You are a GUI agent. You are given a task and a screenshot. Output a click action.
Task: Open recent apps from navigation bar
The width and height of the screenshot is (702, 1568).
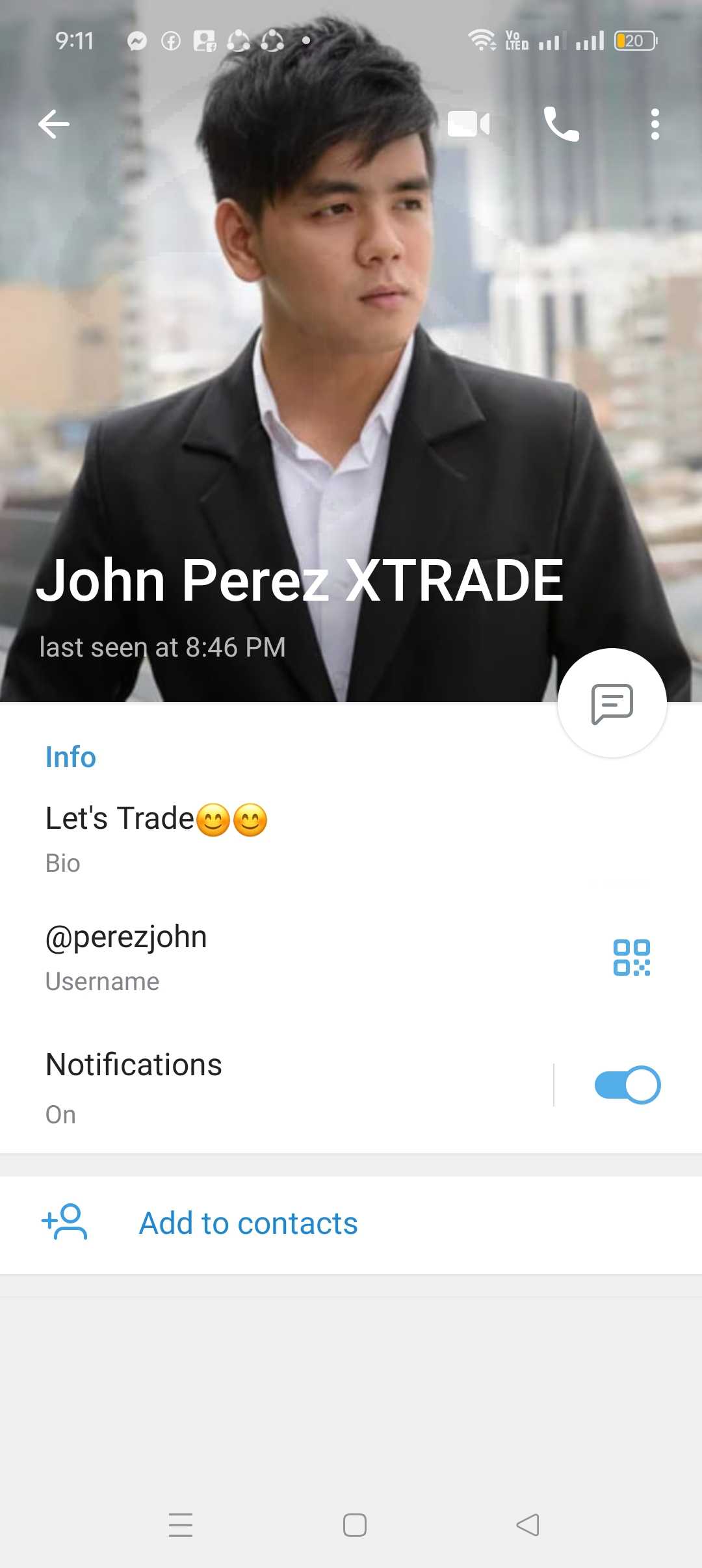(181, 1524)
